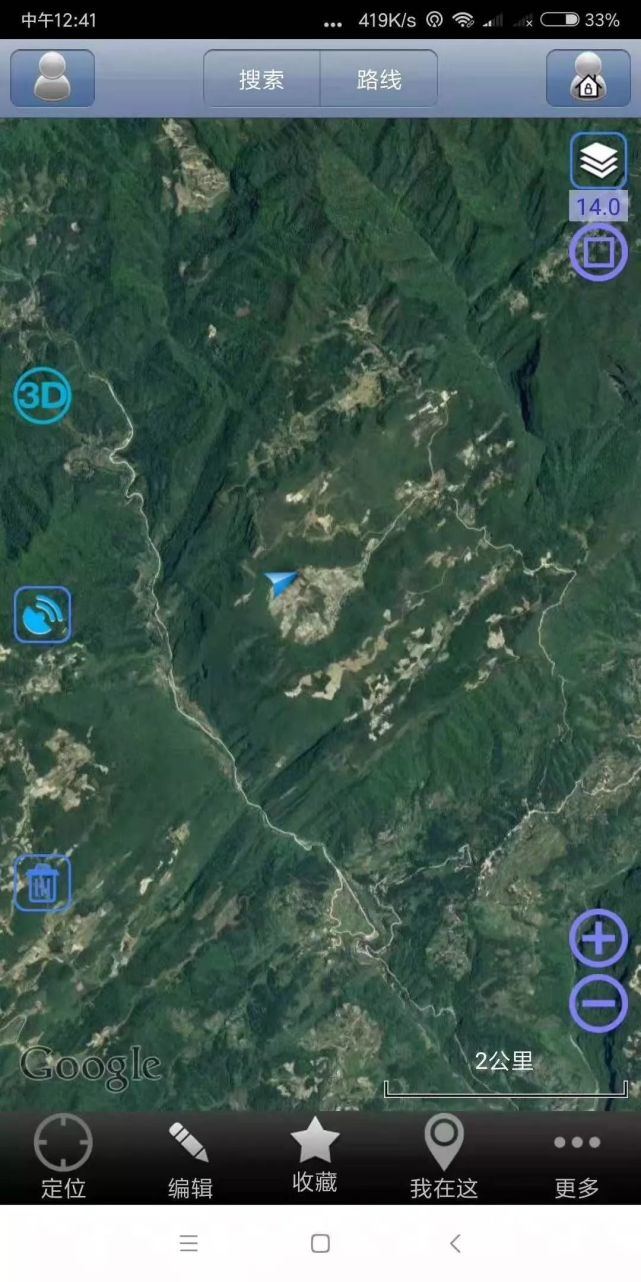Open the satellite signal tracking icon

[42, 614]
